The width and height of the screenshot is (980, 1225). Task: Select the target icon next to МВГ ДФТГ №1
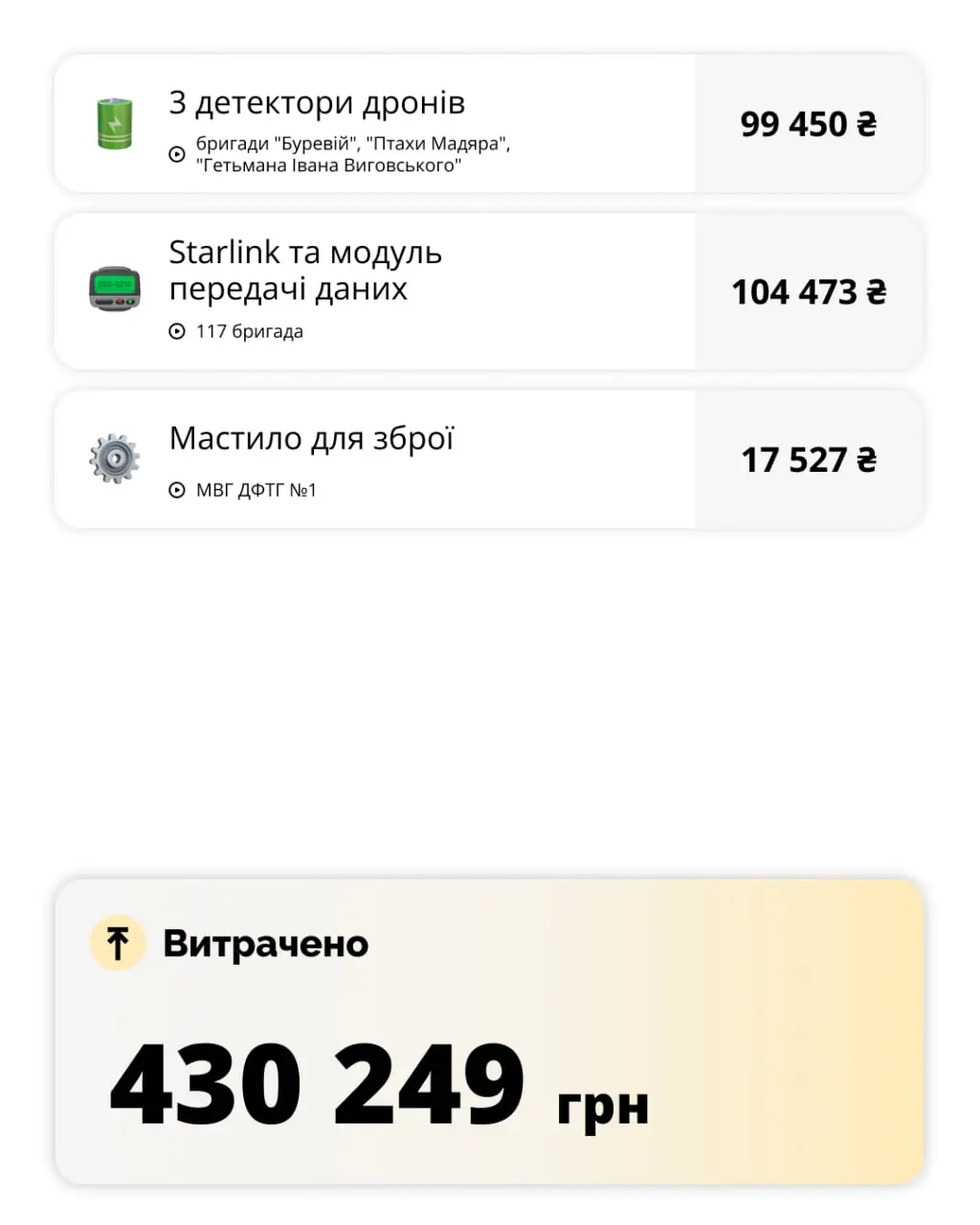(176, 490)
